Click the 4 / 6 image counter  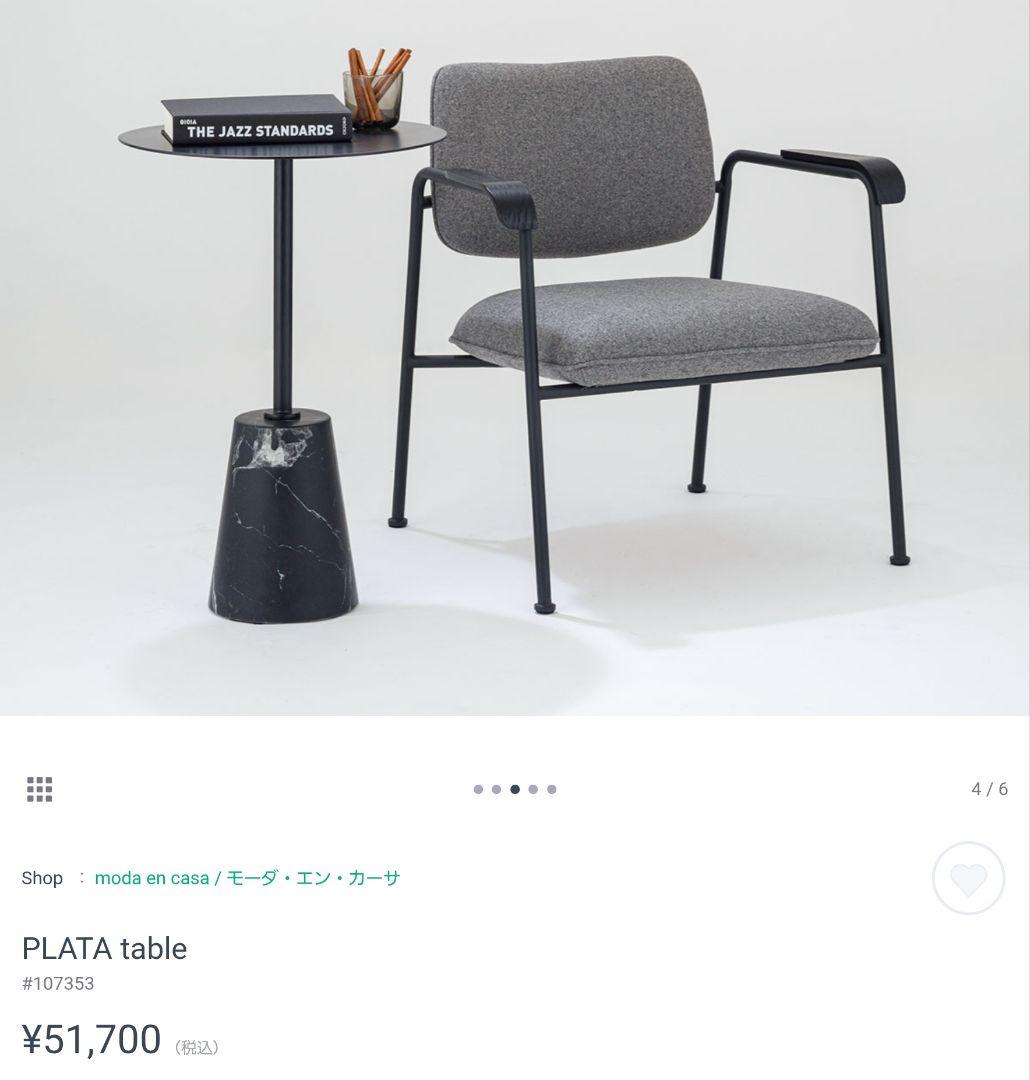(989, 789)
